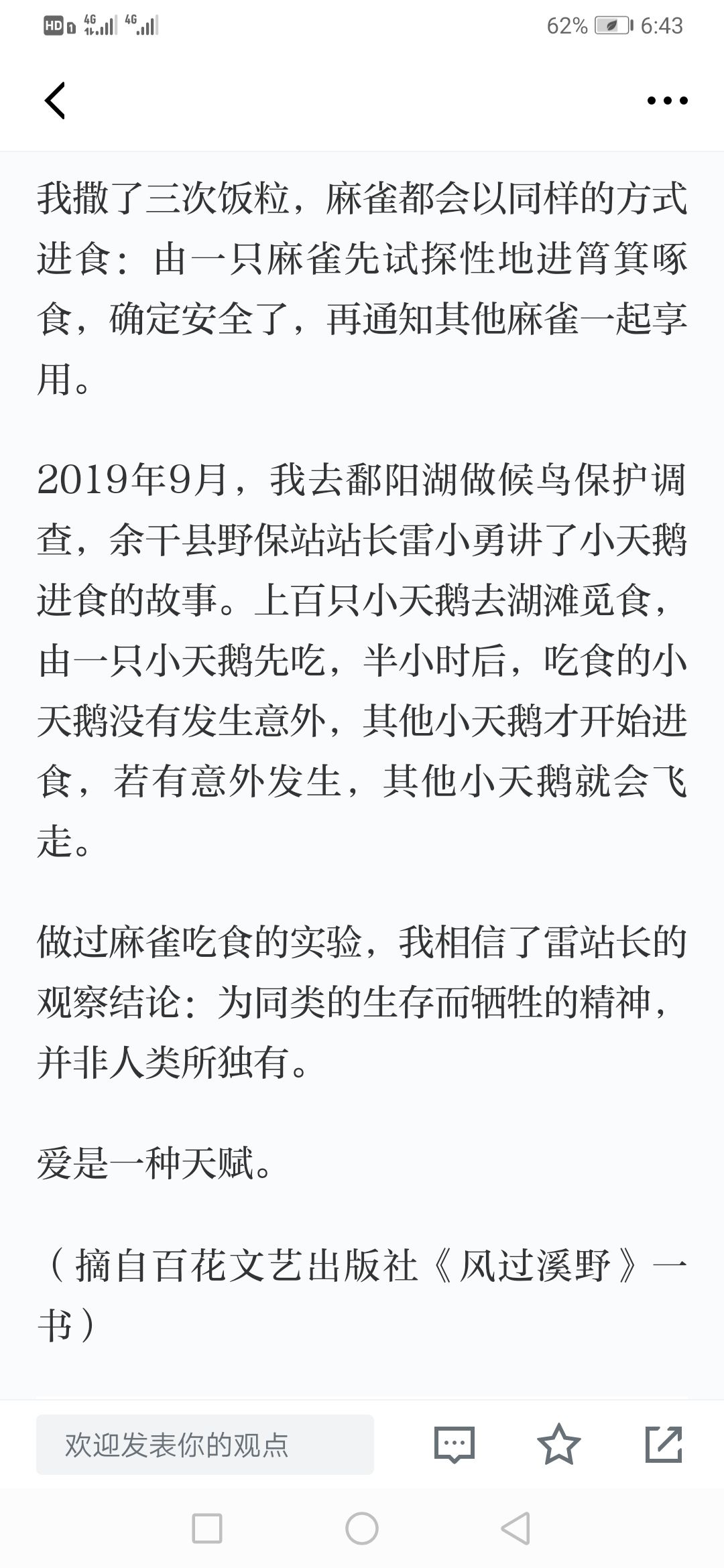Tap the comment input field 欢迎发表你的观点

205,1444
